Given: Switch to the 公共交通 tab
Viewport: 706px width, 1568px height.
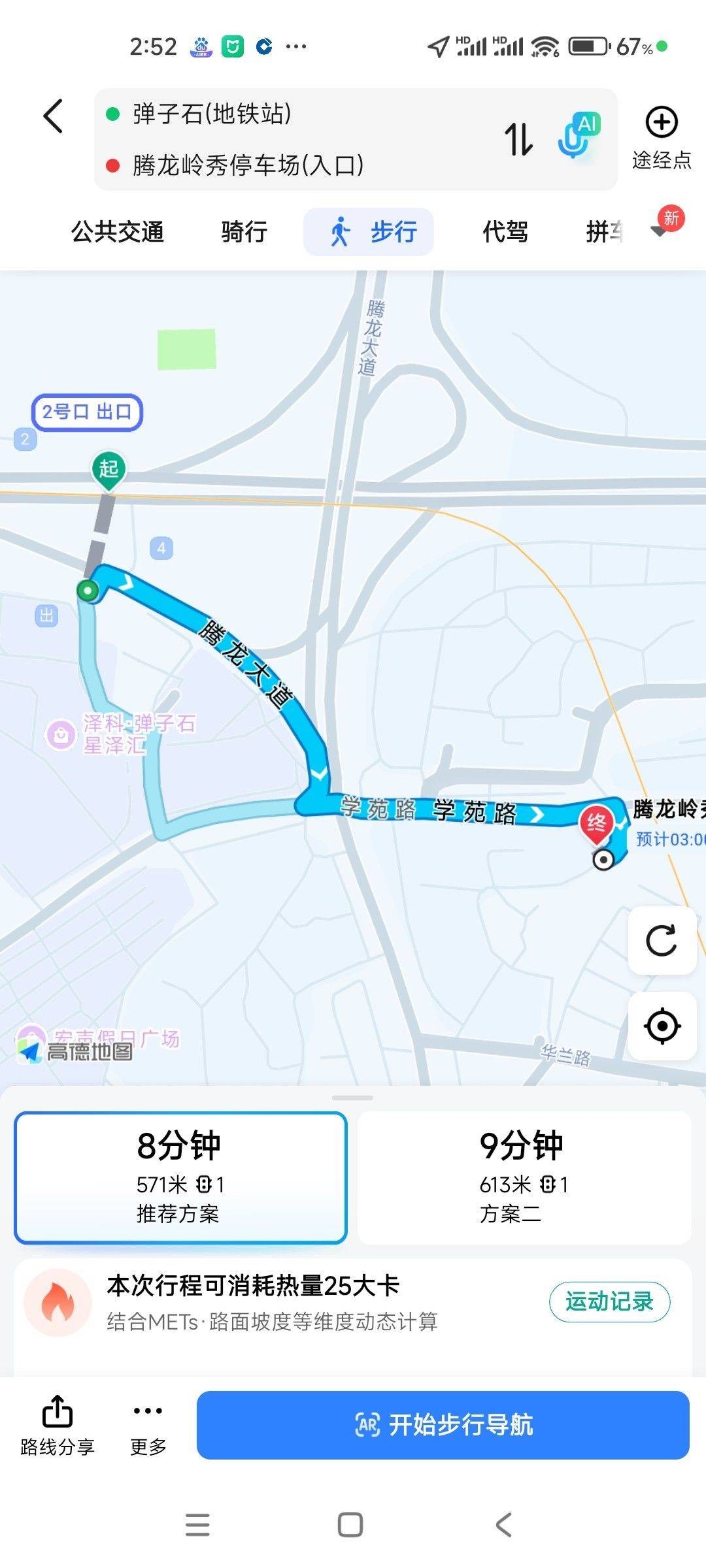Looking at the screenshot, I should (118, 232).
